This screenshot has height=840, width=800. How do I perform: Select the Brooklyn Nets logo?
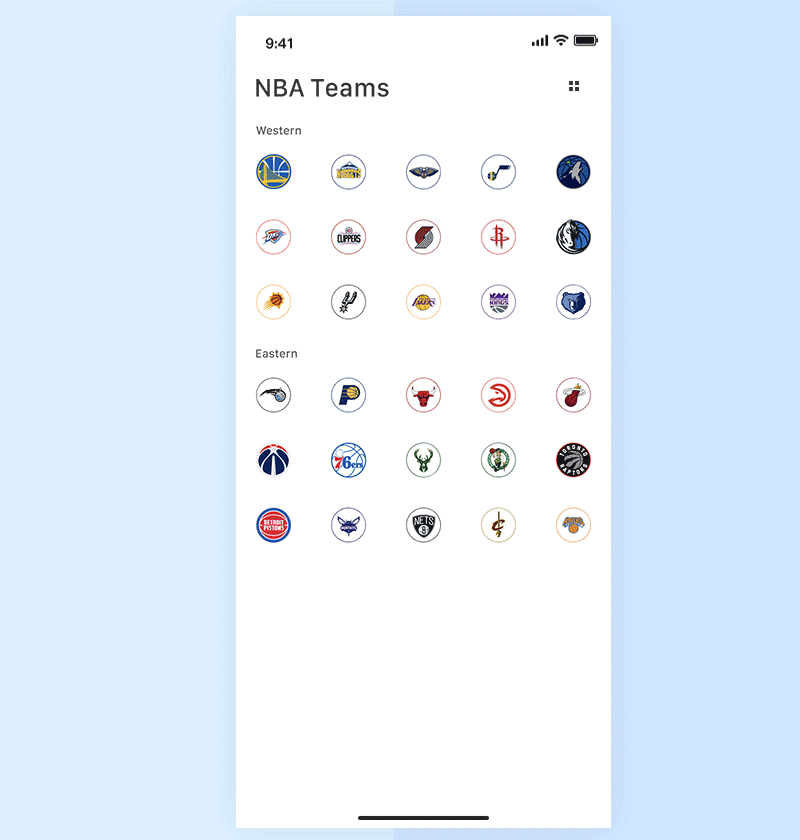(x=423, y=525)
